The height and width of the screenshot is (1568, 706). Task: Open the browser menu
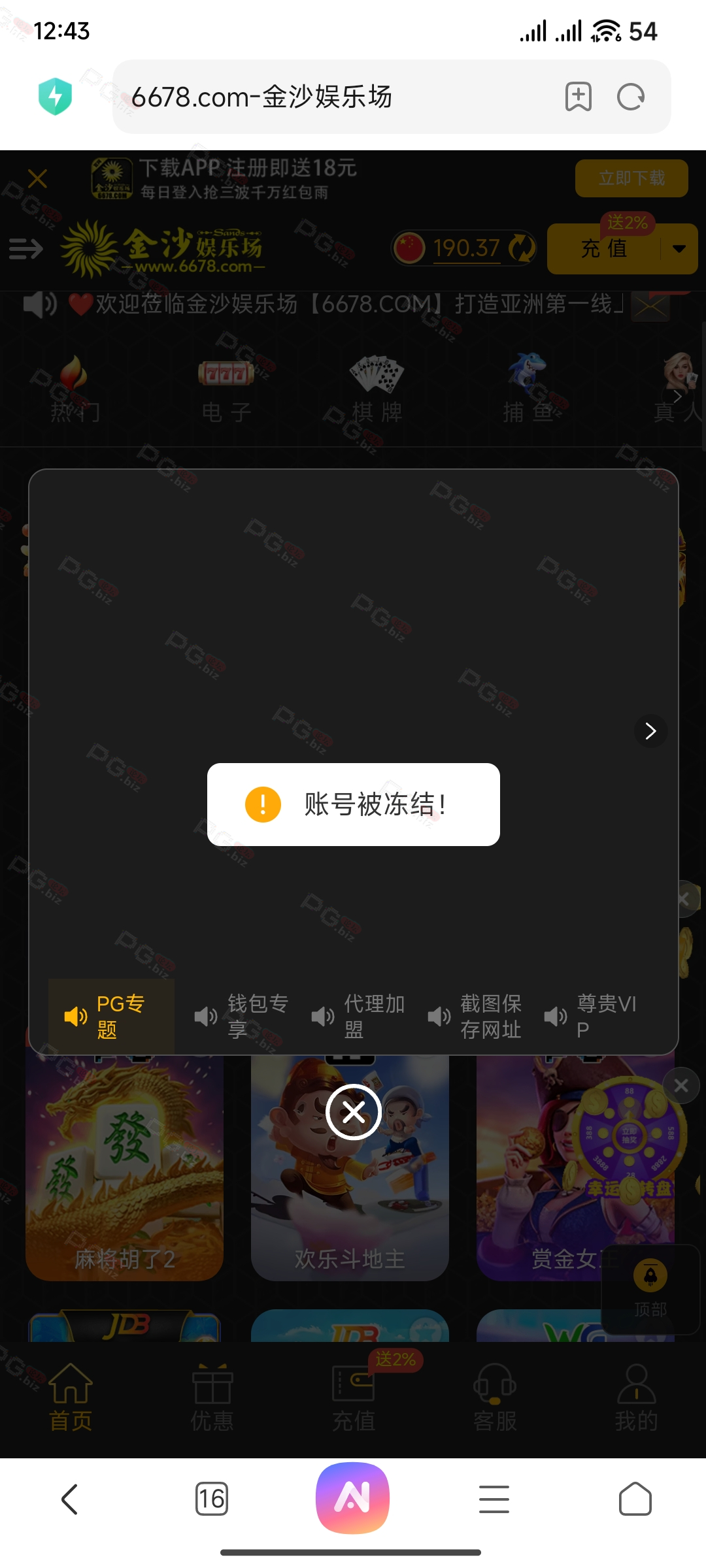tap(494, 1498)
